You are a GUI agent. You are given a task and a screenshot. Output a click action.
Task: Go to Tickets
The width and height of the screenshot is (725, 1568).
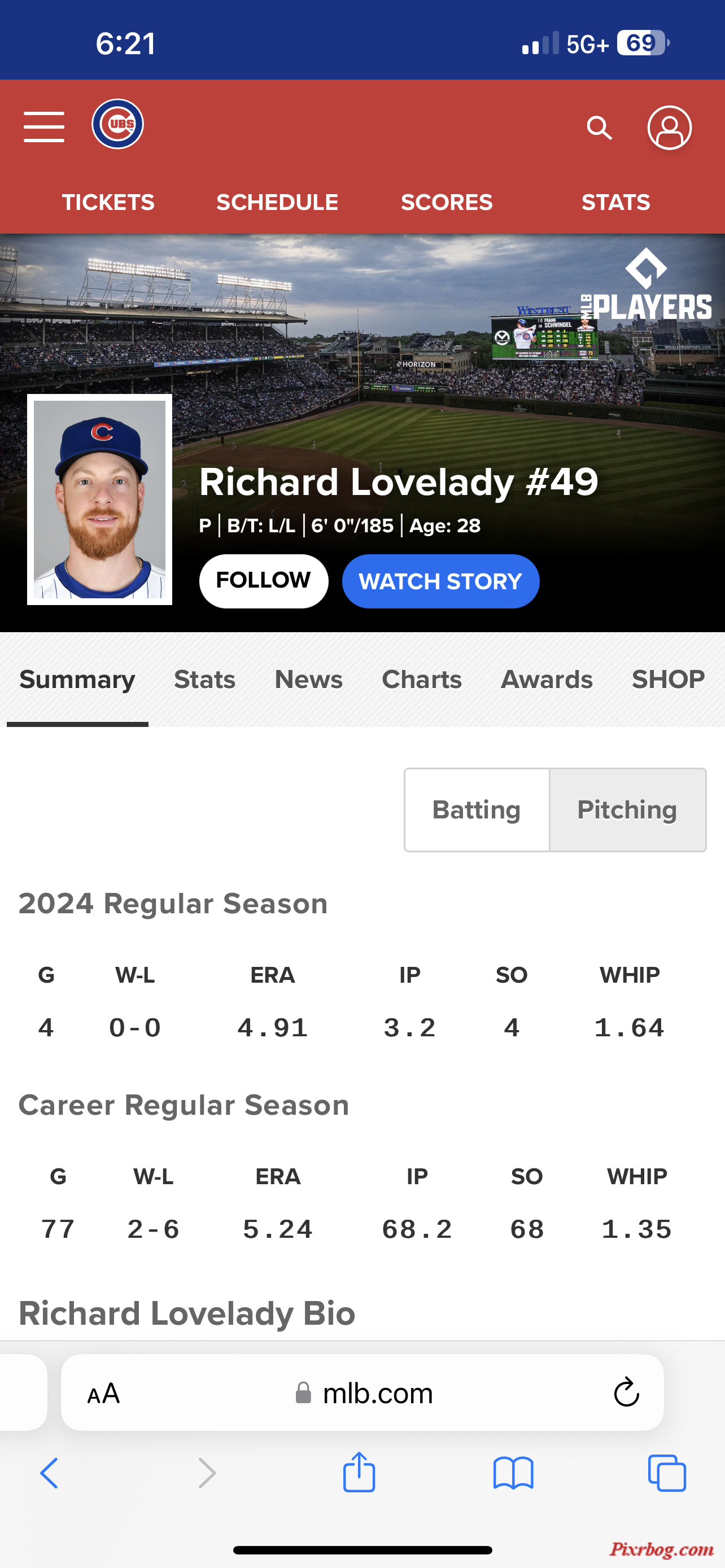point(108,202)
